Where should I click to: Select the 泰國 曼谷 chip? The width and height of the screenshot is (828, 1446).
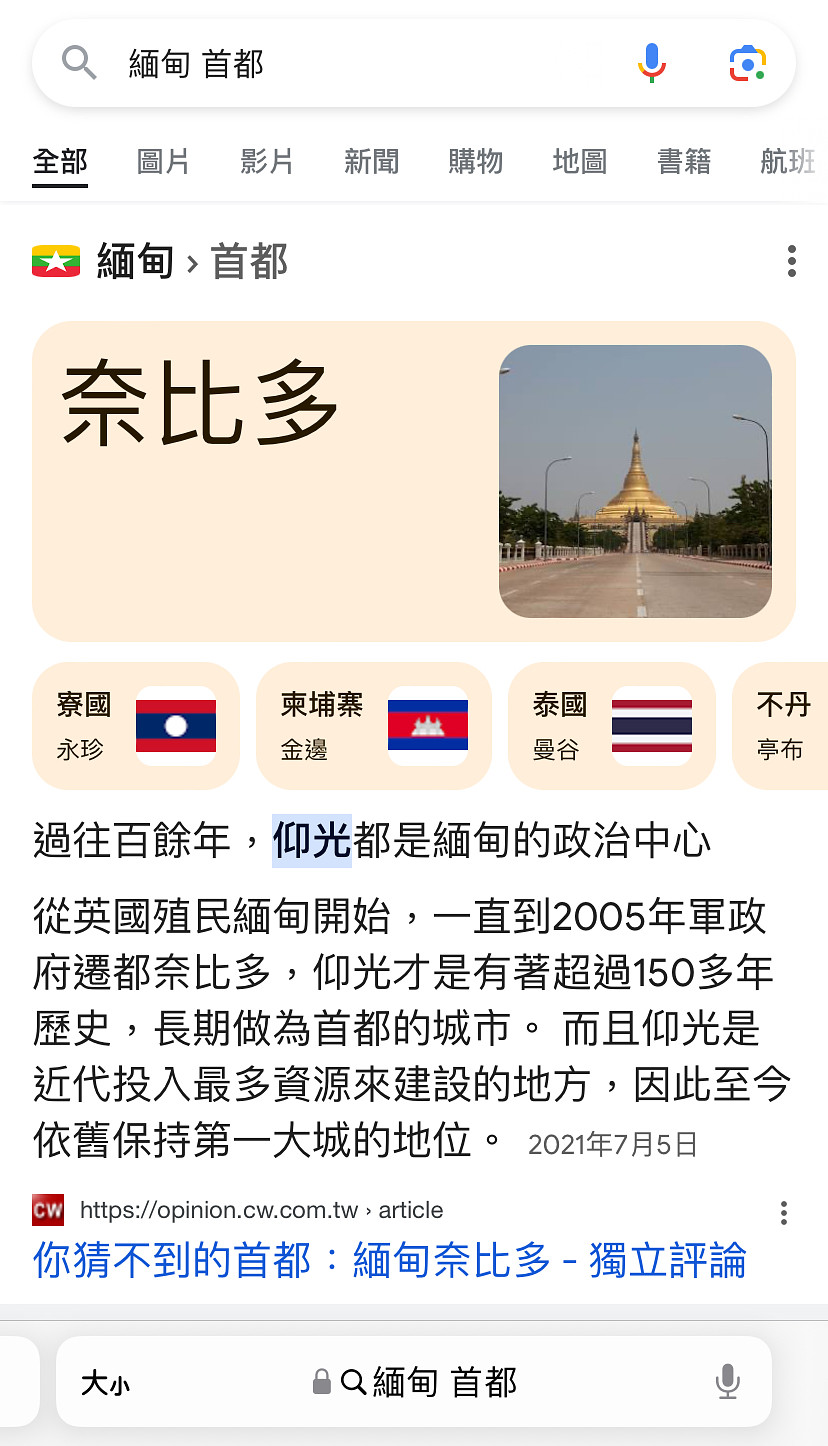pyautogui.click(x=611, y=726)
